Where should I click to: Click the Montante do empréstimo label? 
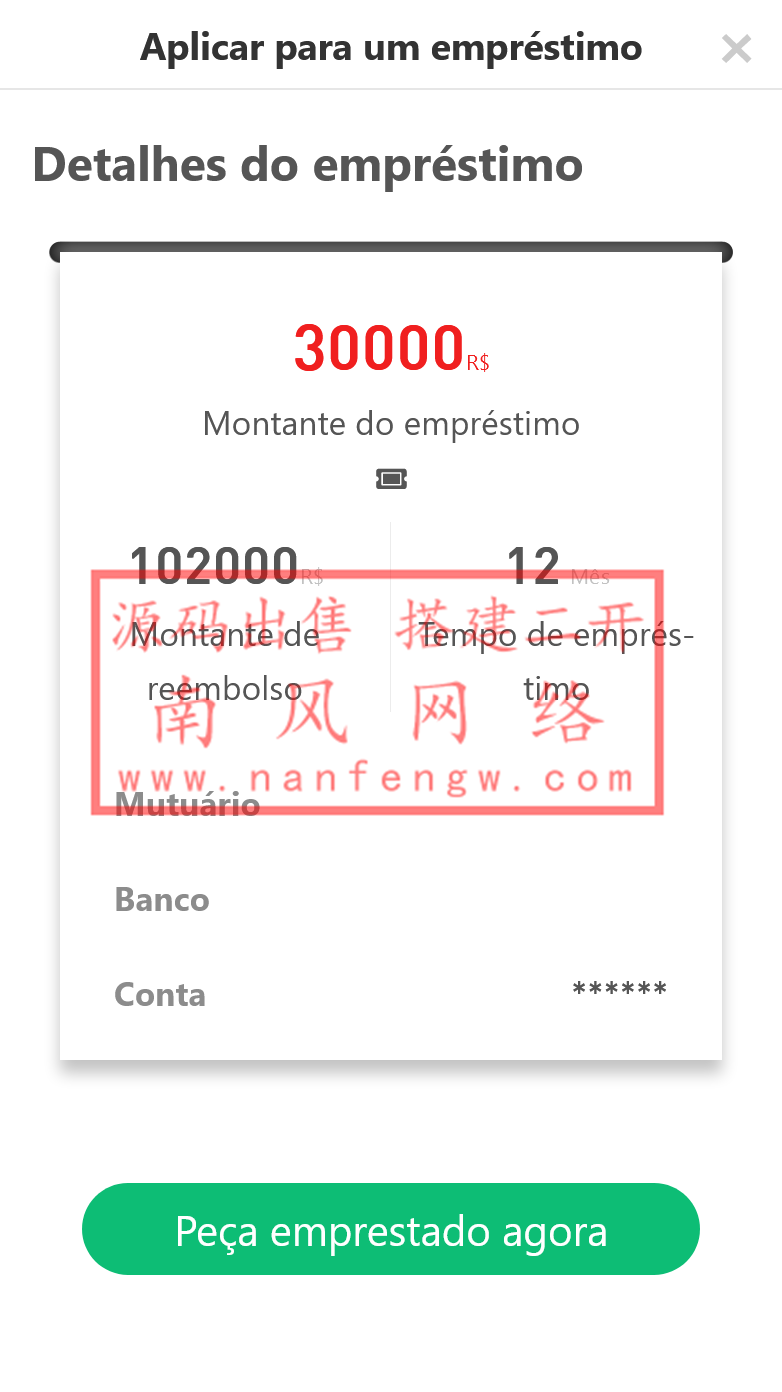tap(391, 423)
